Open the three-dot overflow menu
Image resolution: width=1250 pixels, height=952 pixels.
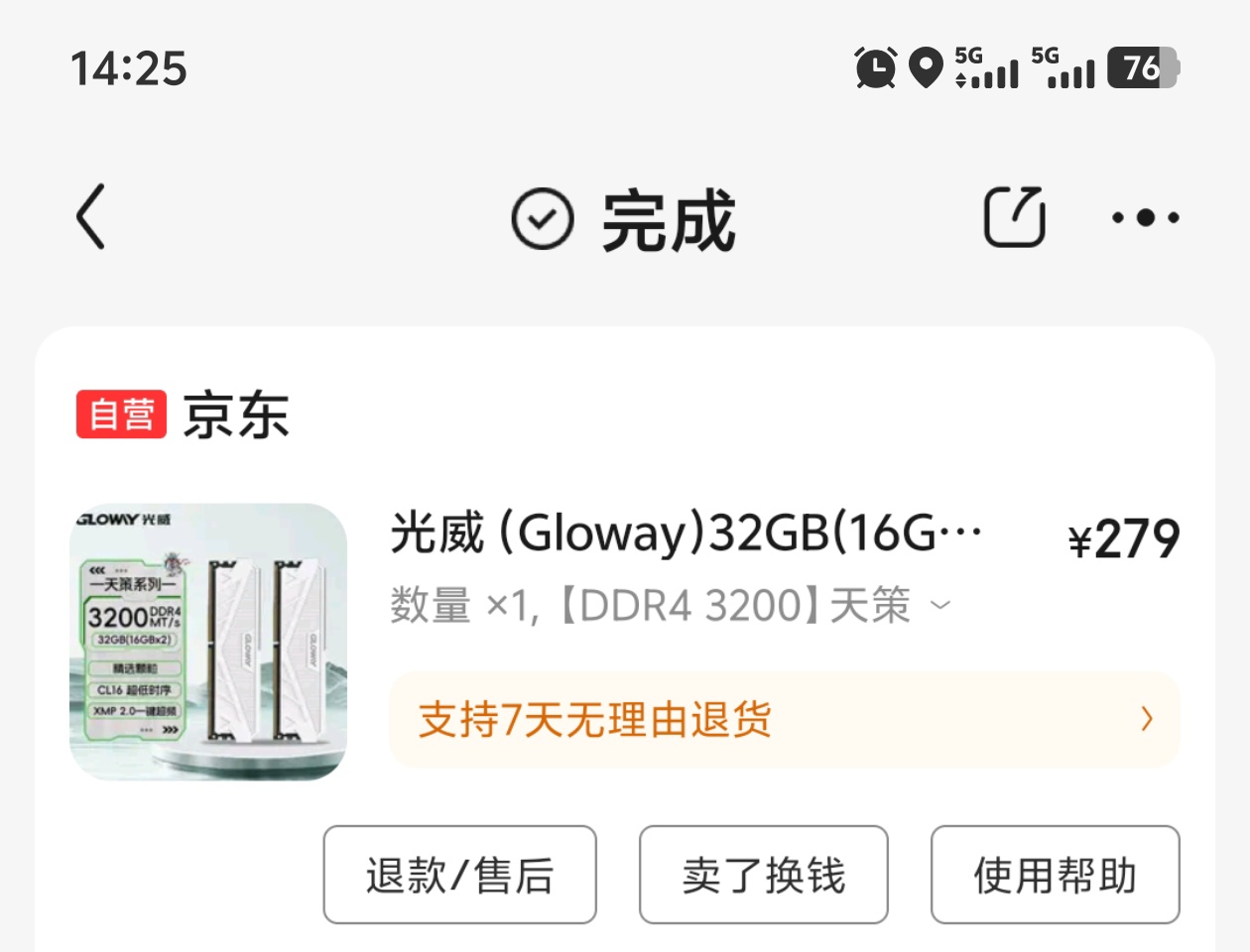1145,217
